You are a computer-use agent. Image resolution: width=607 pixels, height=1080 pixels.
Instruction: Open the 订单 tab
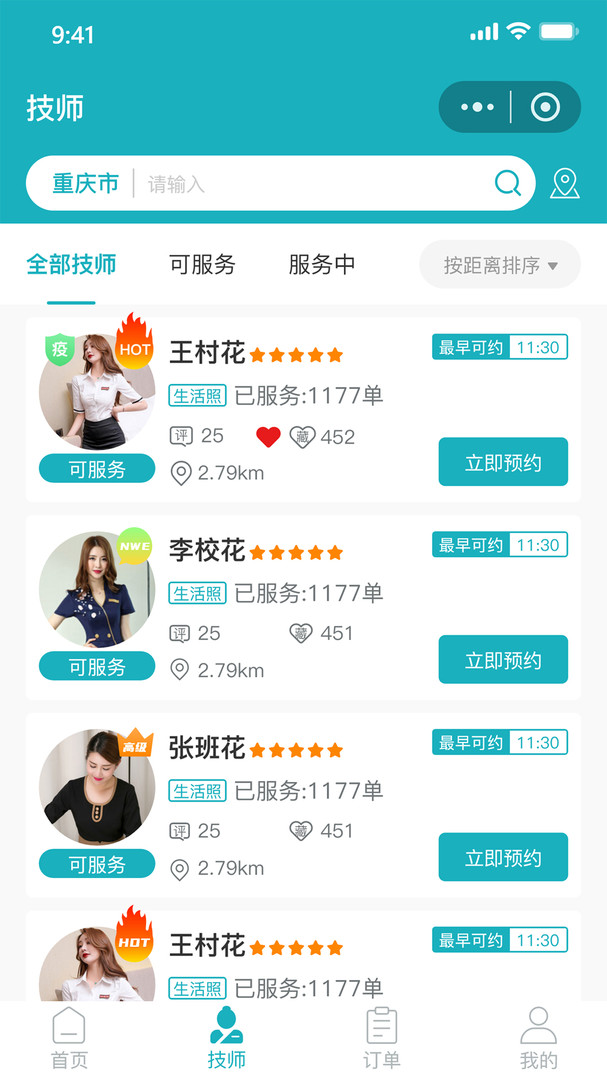coord(381,1040)
